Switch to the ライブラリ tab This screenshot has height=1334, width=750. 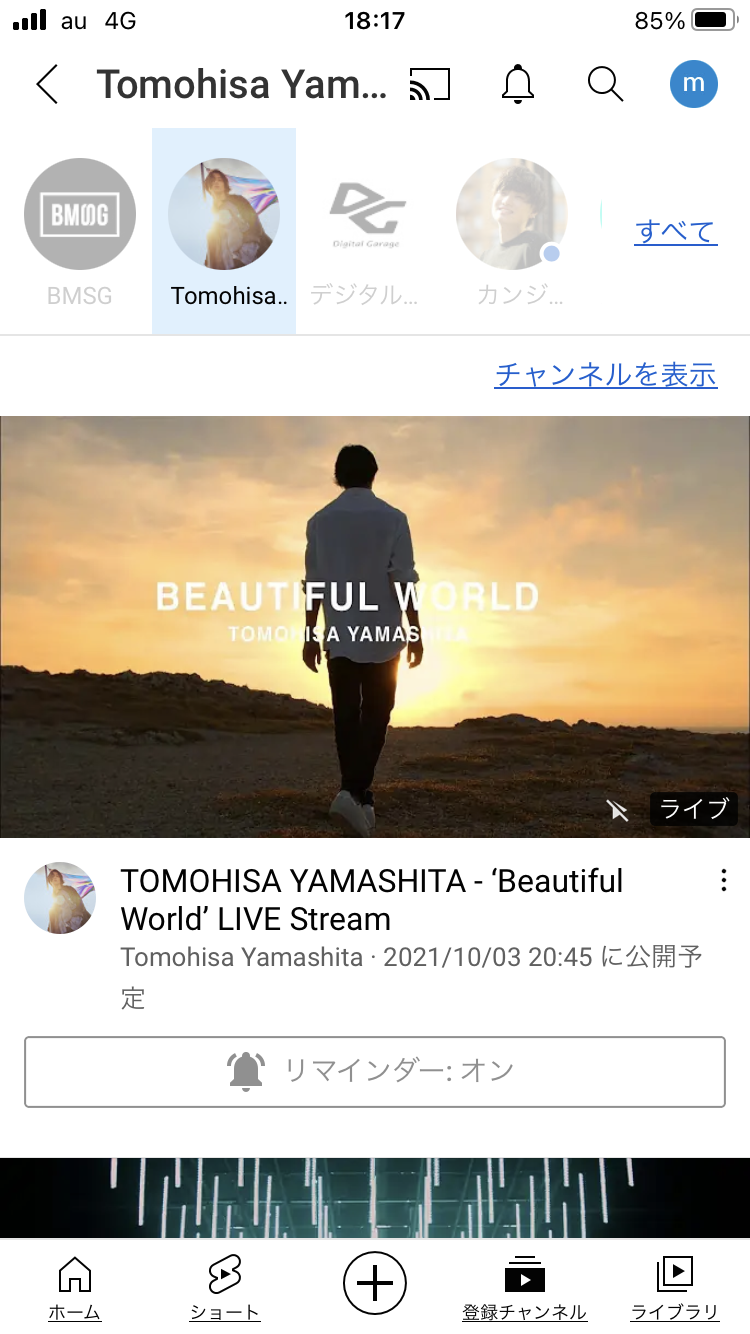675,1289
